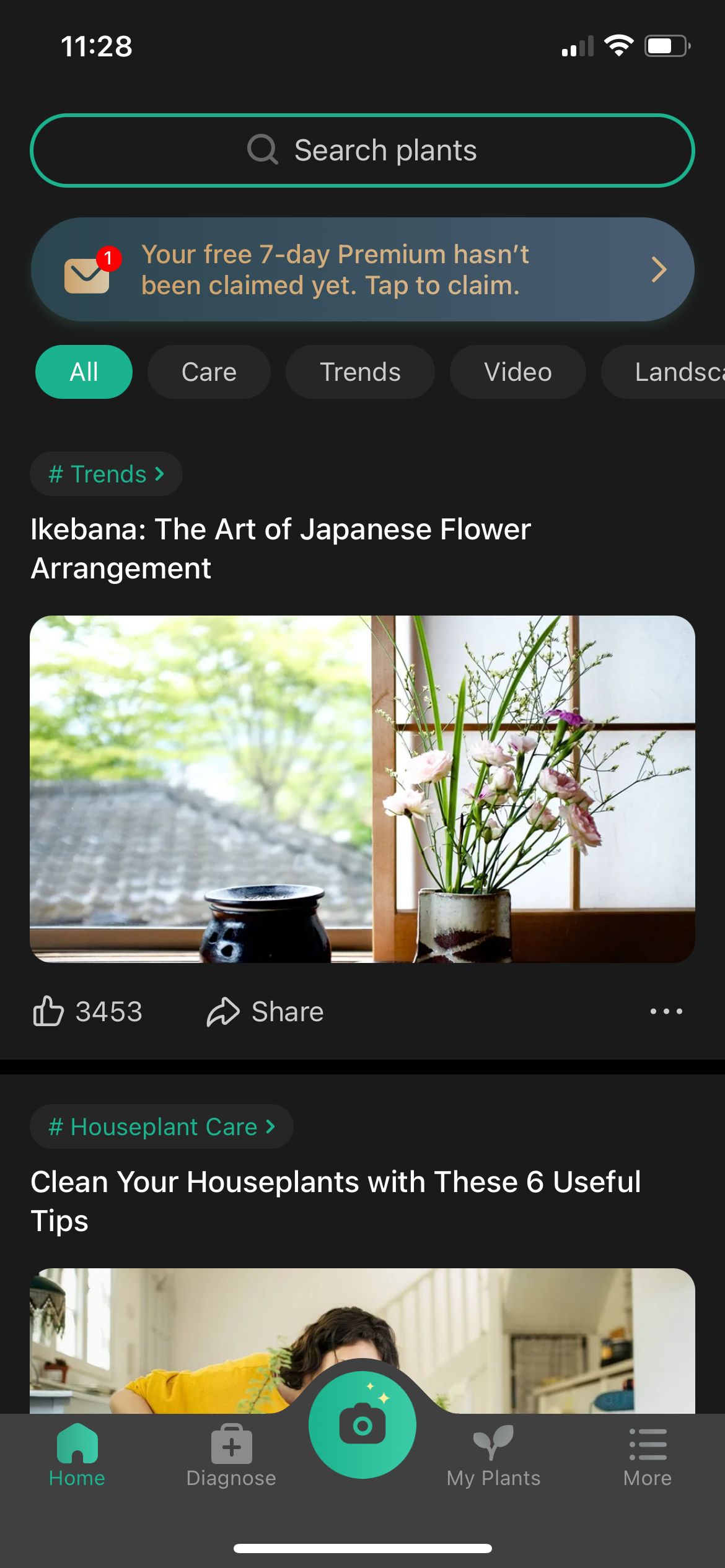Select the All filter chip
The height and width of the screenshot is (1568, 725).
[x=84, y=372]
